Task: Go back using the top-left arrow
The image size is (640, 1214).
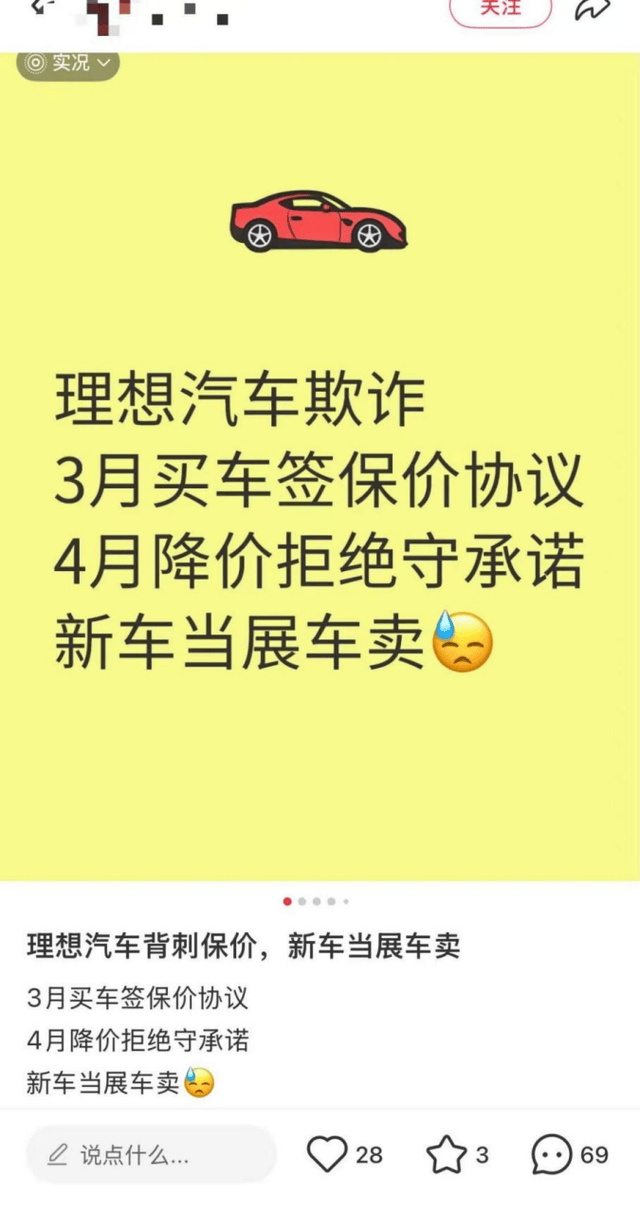Action: 42,6
